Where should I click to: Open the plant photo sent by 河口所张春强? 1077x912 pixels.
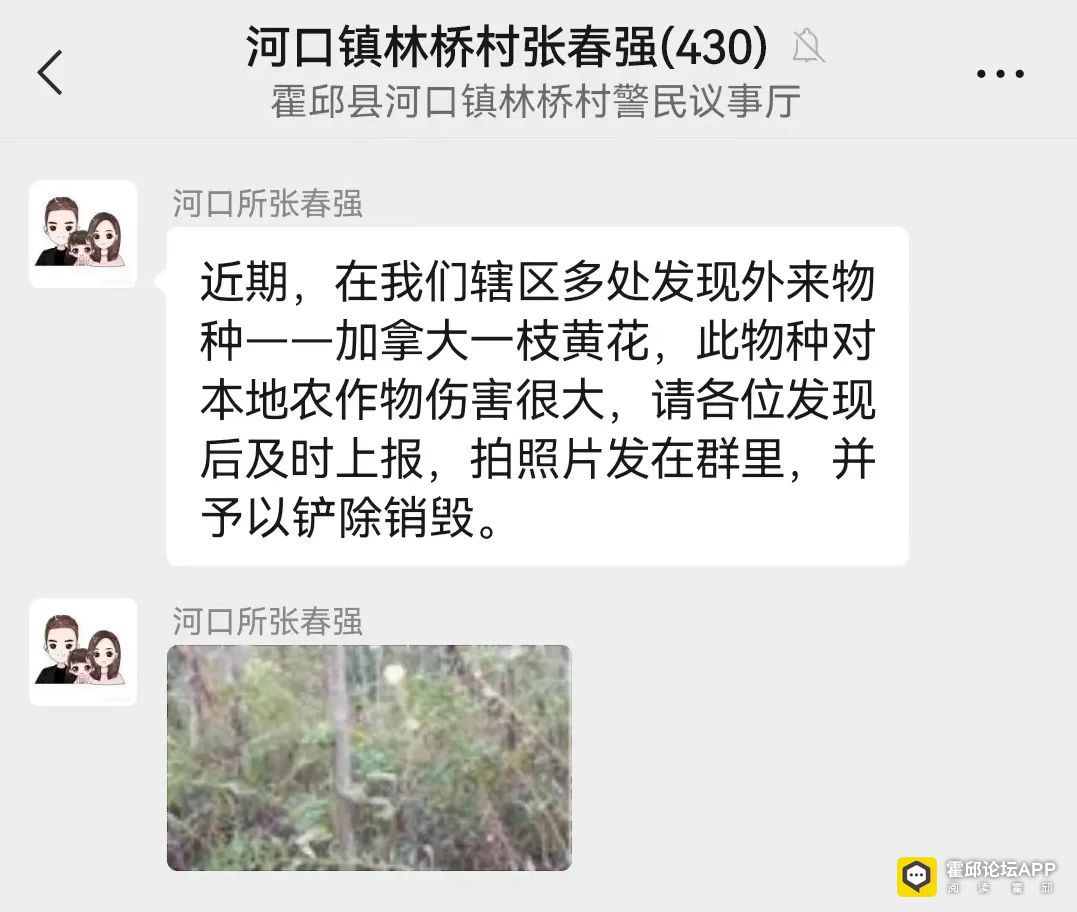[369, 757]
